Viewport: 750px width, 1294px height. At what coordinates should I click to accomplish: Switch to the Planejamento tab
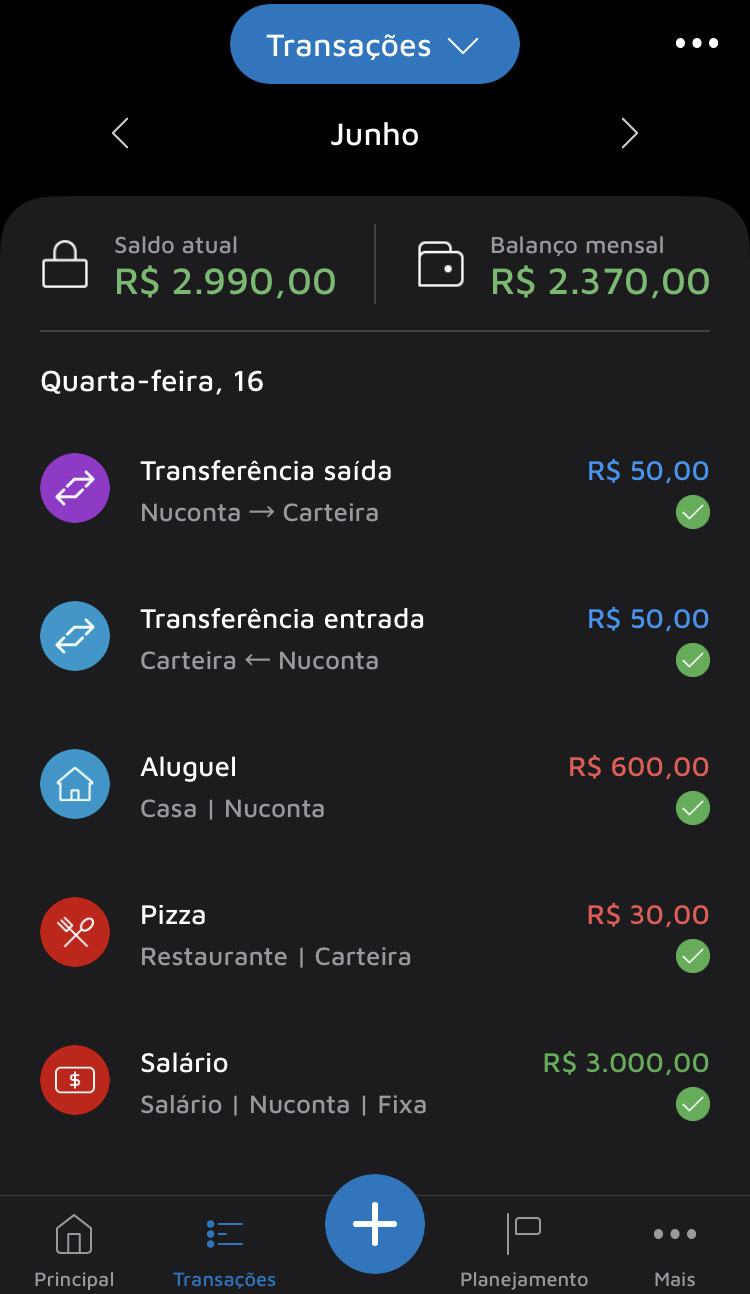pyautogui.click(x=524, y=1250)
